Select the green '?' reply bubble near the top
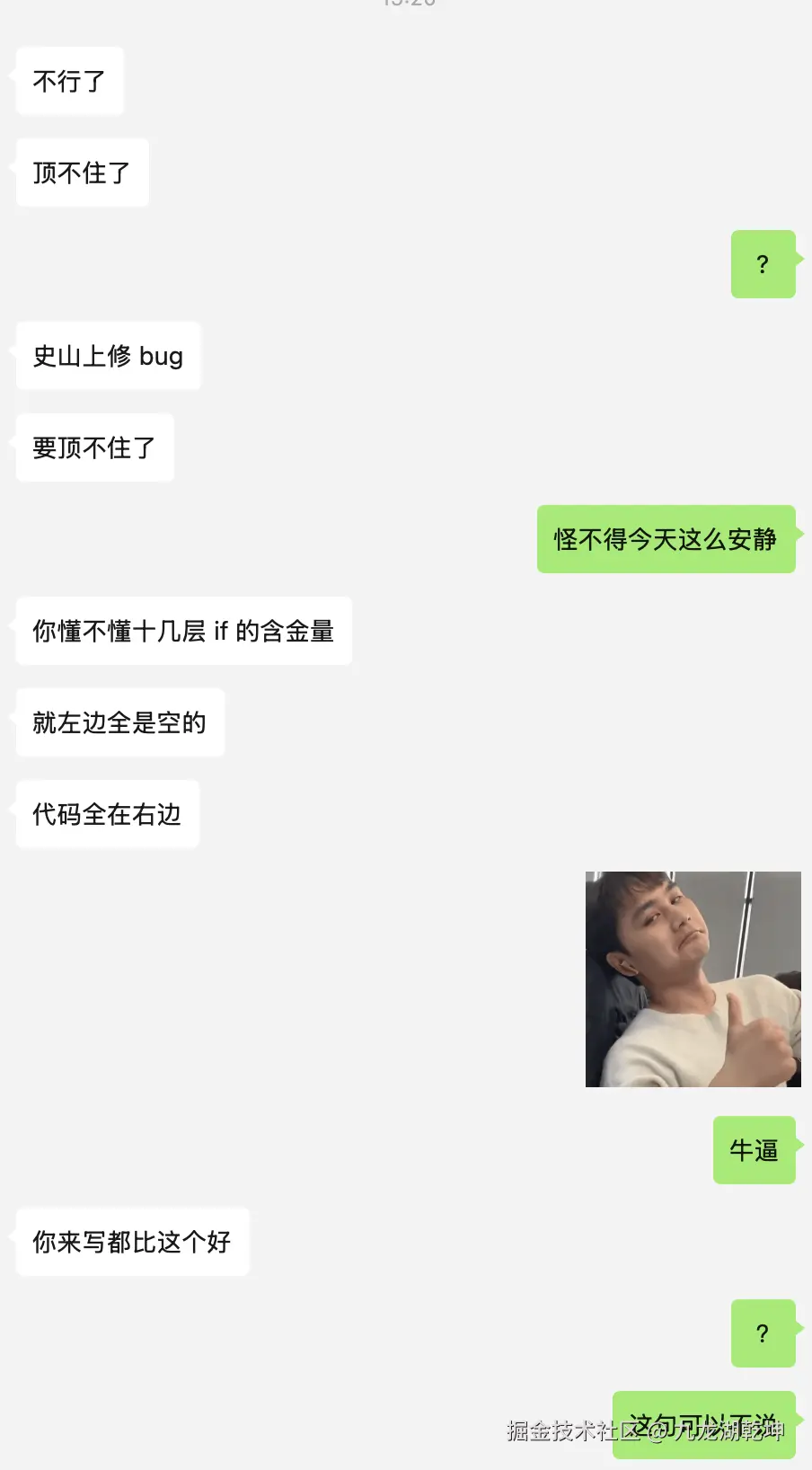812x1470 pixels. click(x=763, y=265)
